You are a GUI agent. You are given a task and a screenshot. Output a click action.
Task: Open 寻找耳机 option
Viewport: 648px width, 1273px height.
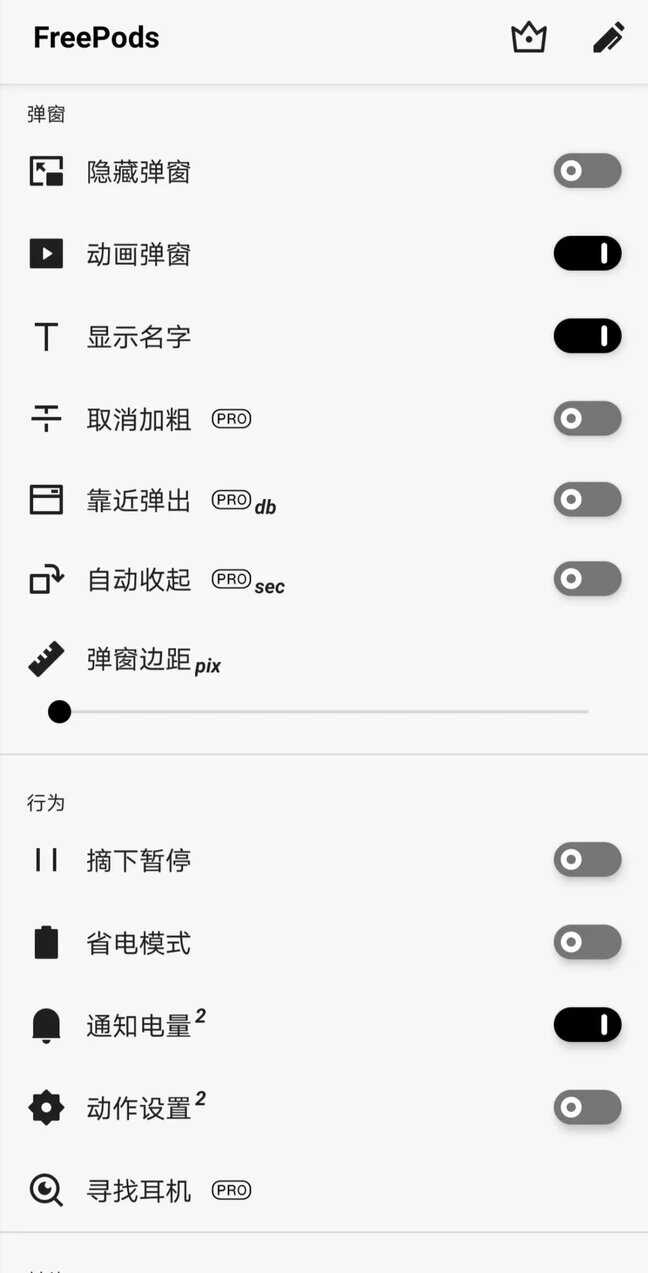tap(138, 1190)
